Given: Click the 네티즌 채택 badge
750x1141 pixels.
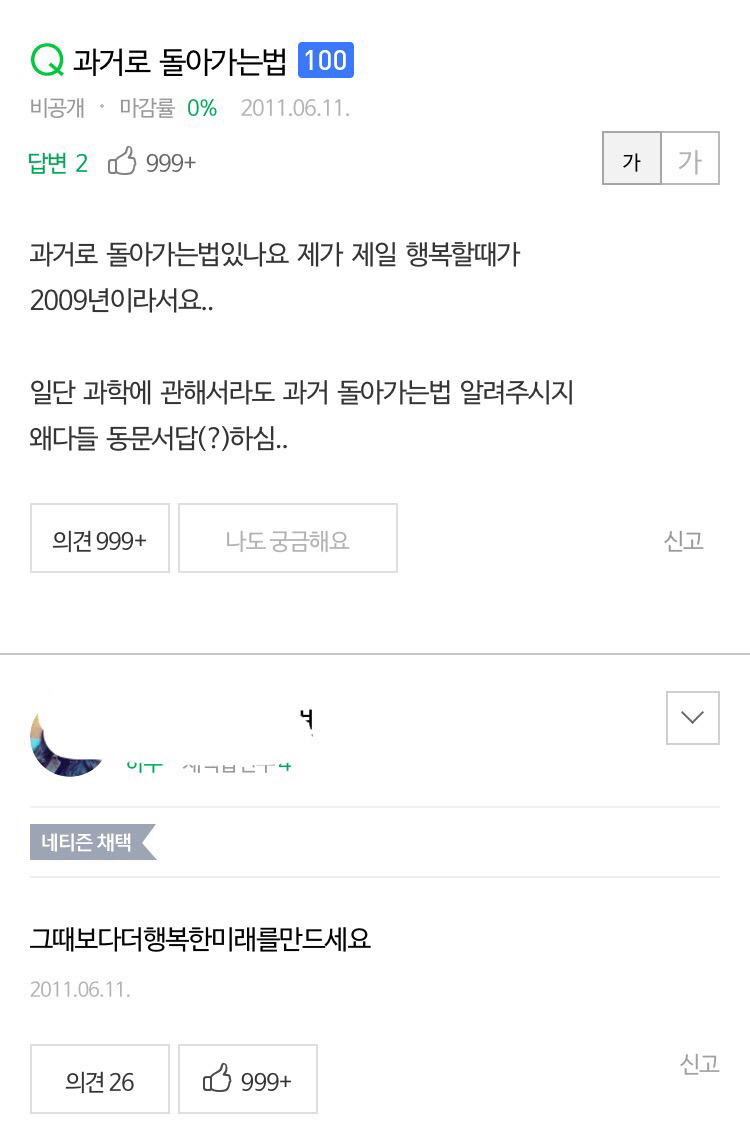Looking at the screenshot, I should [92, 841].
